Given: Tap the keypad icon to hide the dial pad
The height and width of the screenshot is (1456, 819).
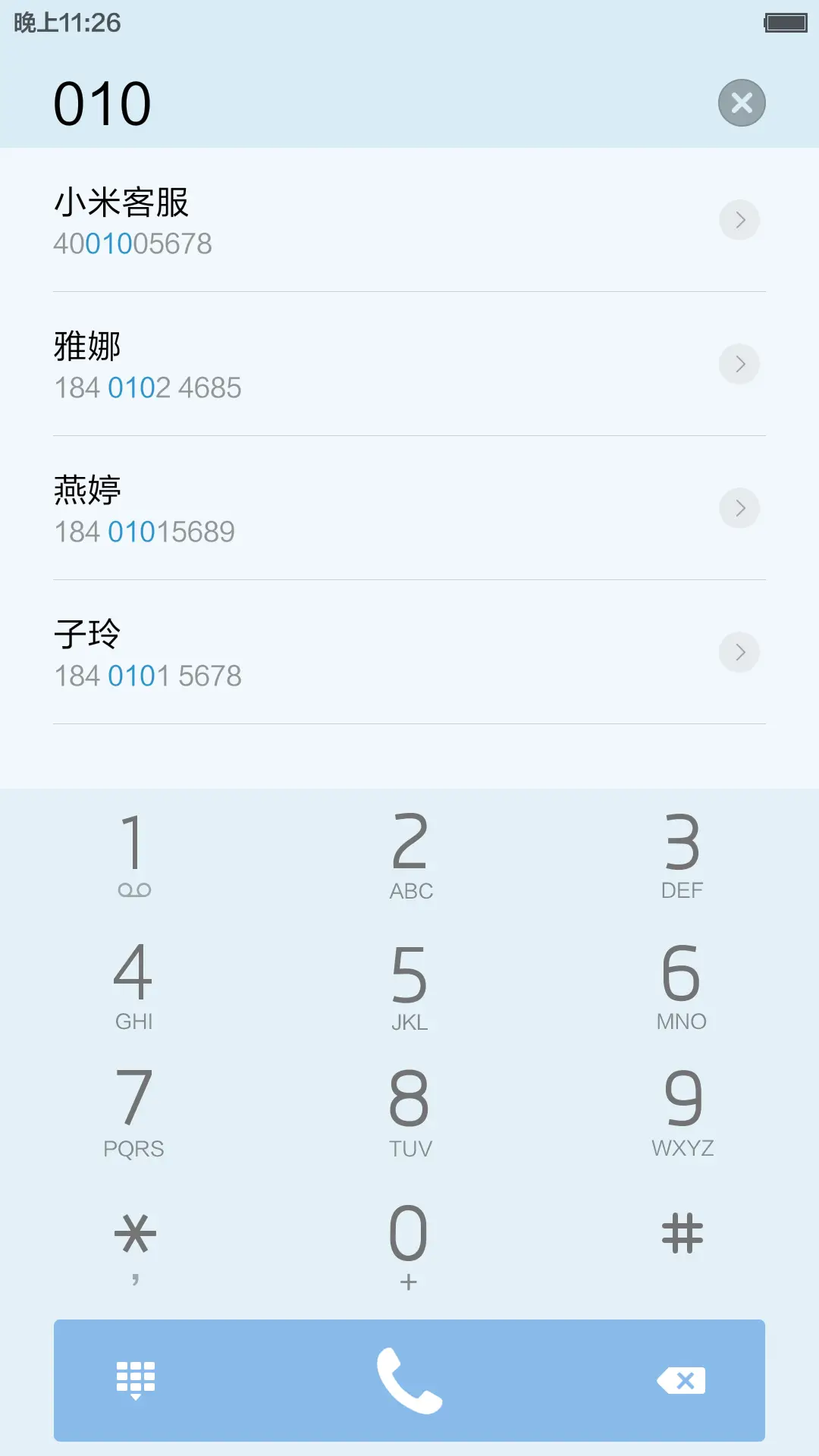Looking at the screenshot, I should tap(135, 1380).
